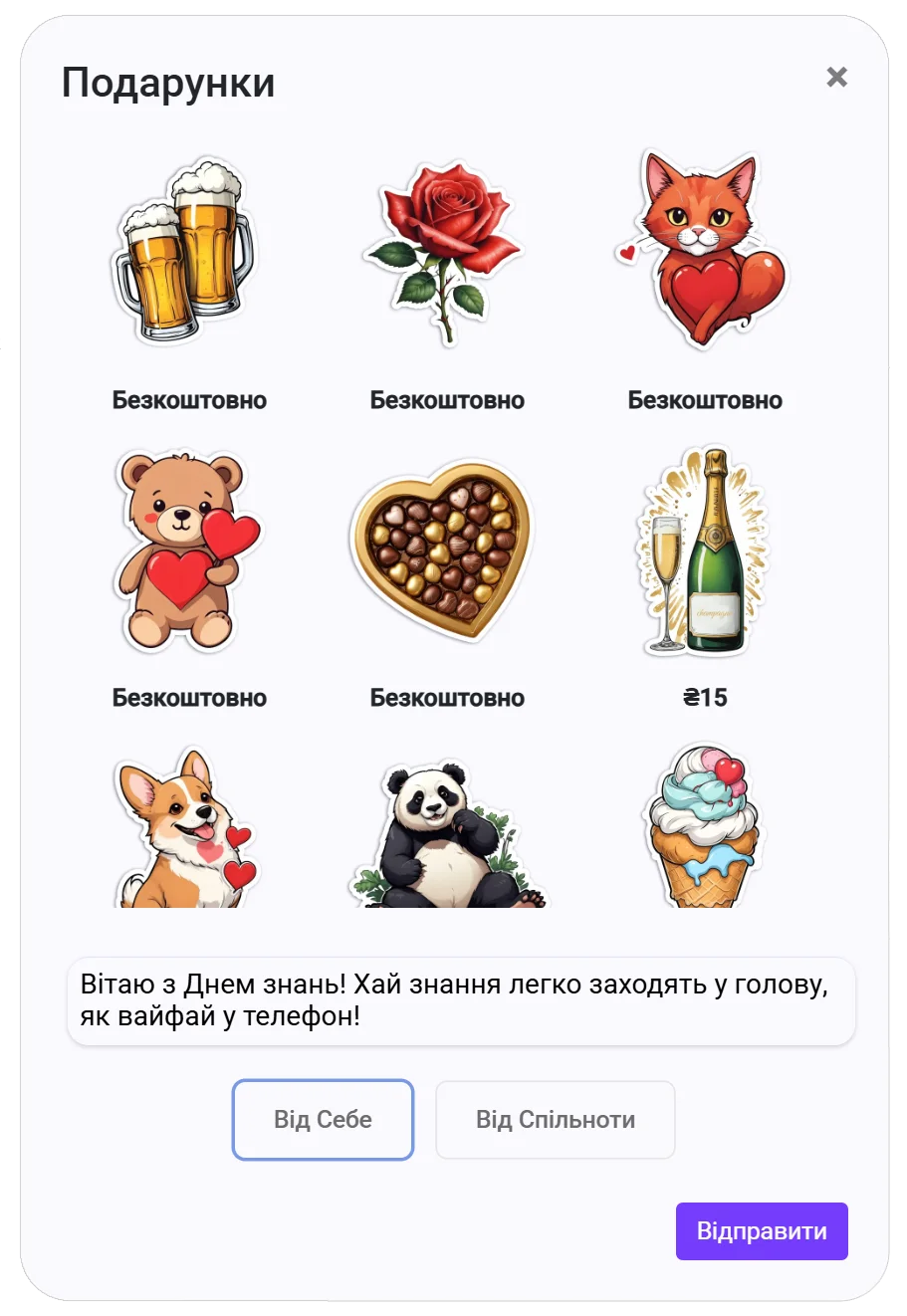The height and width of the screenshot is (1316, 907).
Task: Select the teddy bear with hearts gift
Action: coord(186,549)
